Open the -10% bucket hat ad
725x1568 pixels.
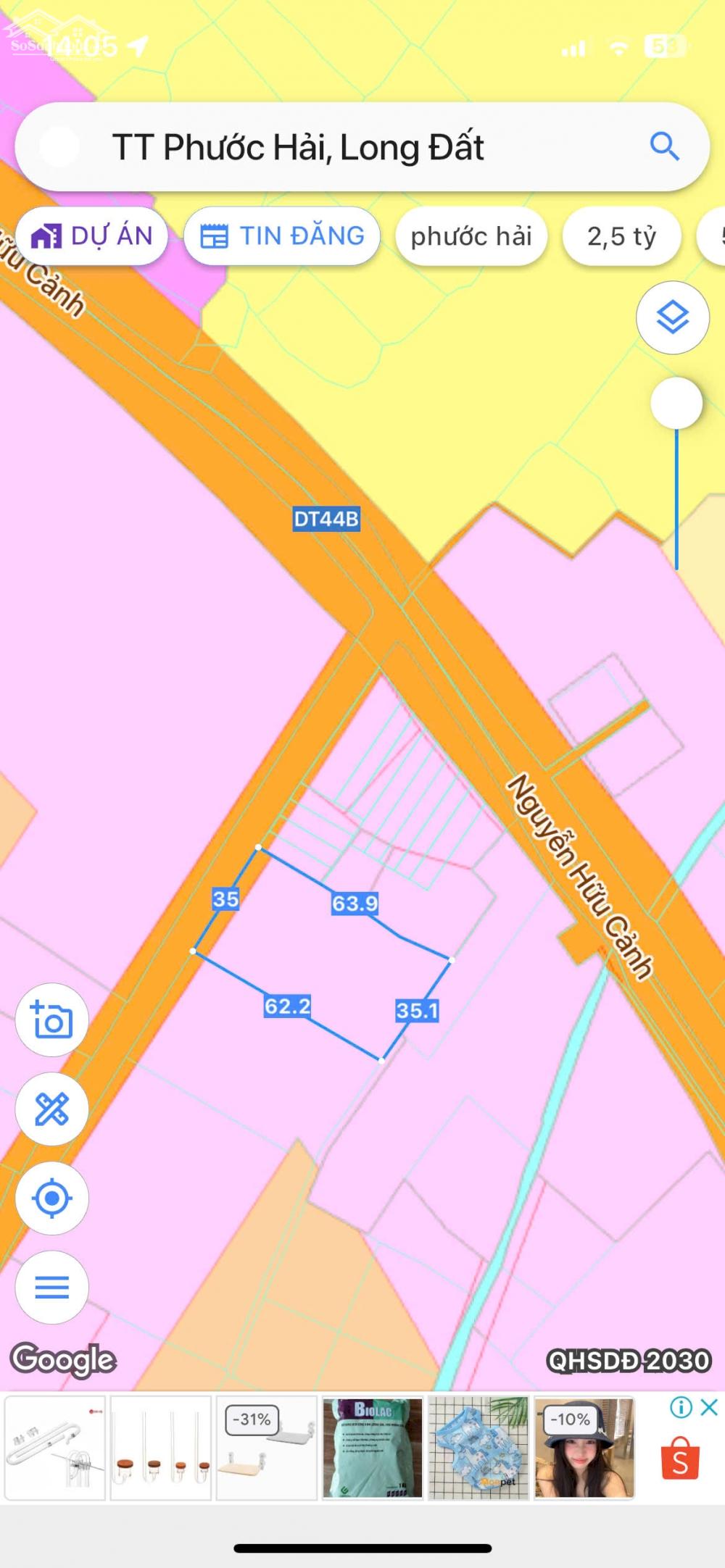(x=584, y=1447)
